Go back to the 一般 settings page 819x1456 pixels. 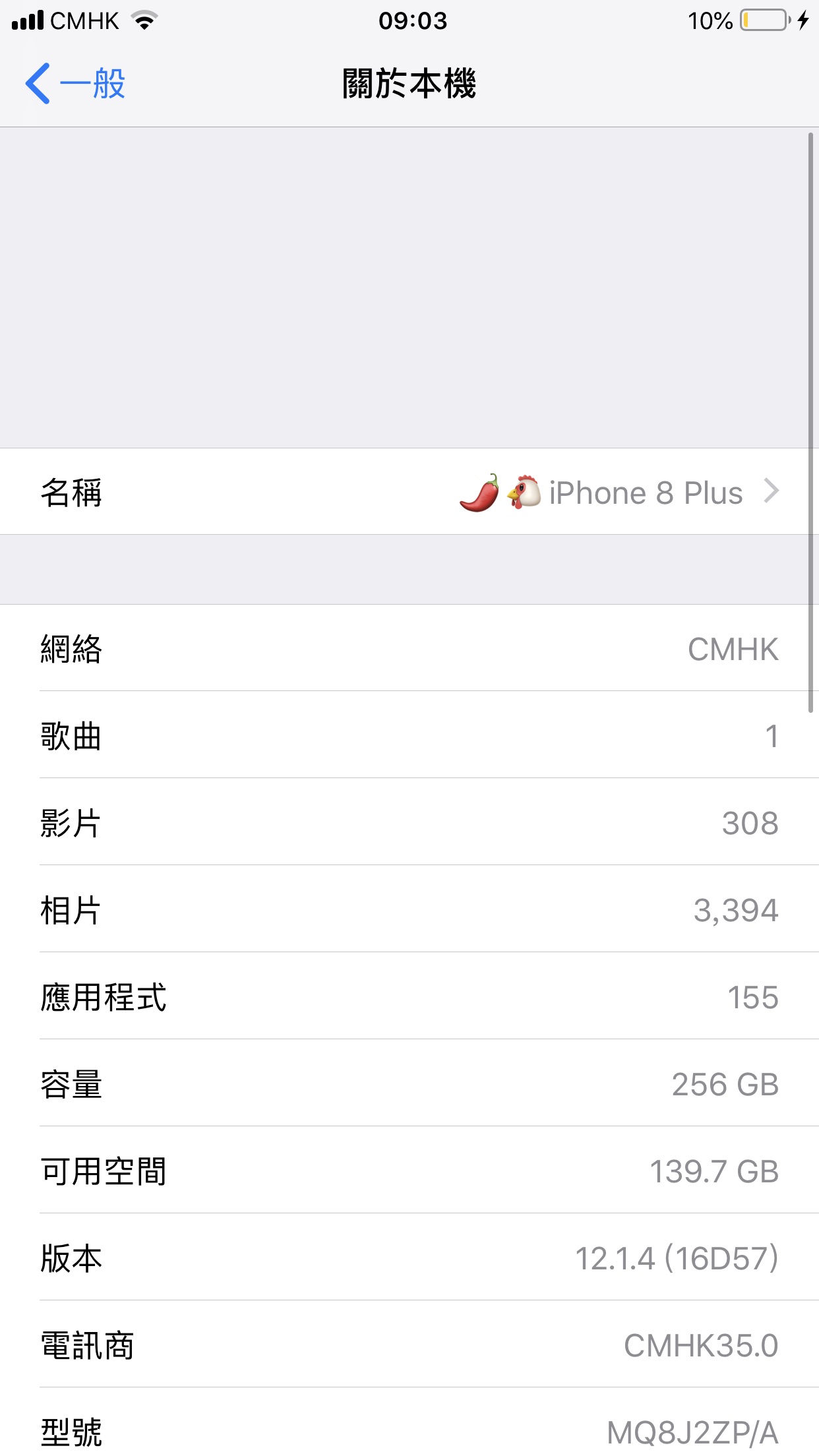(75, 84)
